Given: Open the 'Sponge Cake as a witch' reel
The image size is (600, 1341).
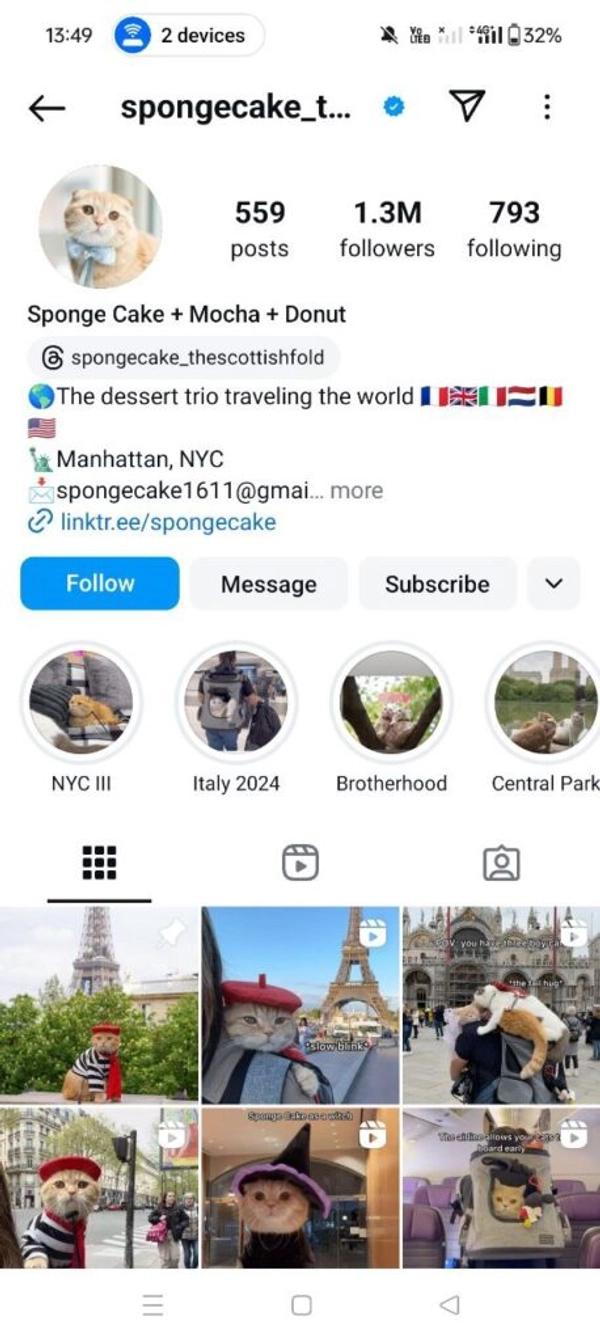Looking at the screenshot, I should click(300, 1188).
